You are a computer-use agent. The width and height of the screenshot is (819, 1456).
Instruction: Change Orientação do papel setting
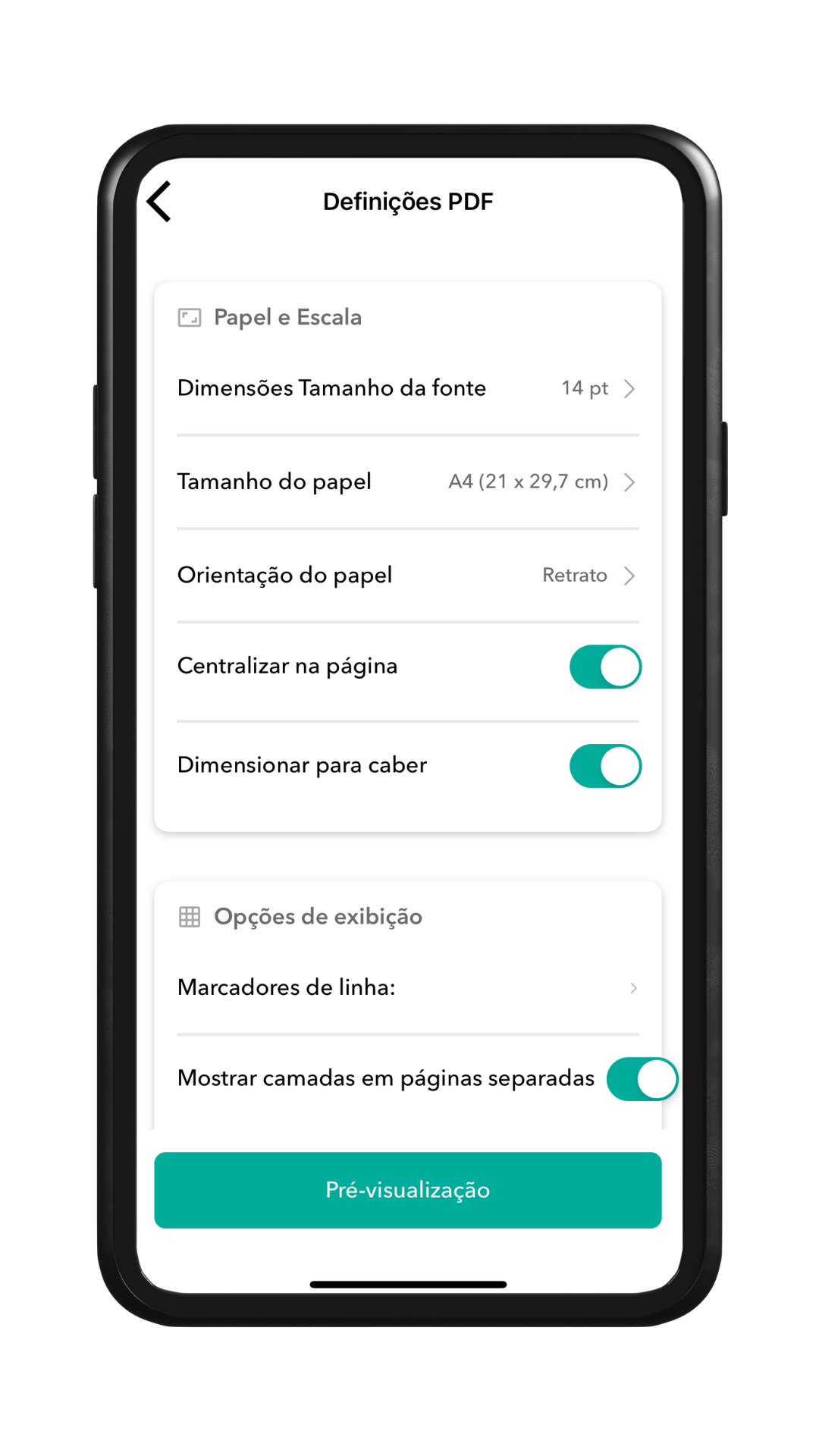click(x=407, y=576)
